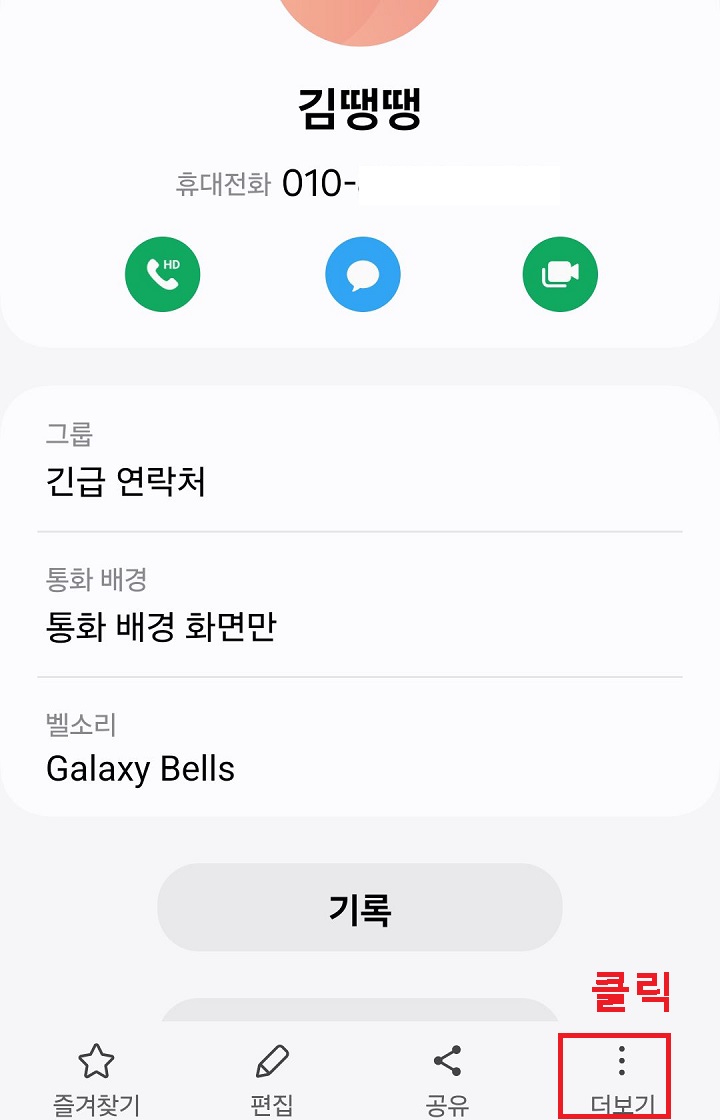The height and width of the screenshot is (1120, 720).
Task: Start a video call using the camcorder icon
Action: click(x=559, y=274)
